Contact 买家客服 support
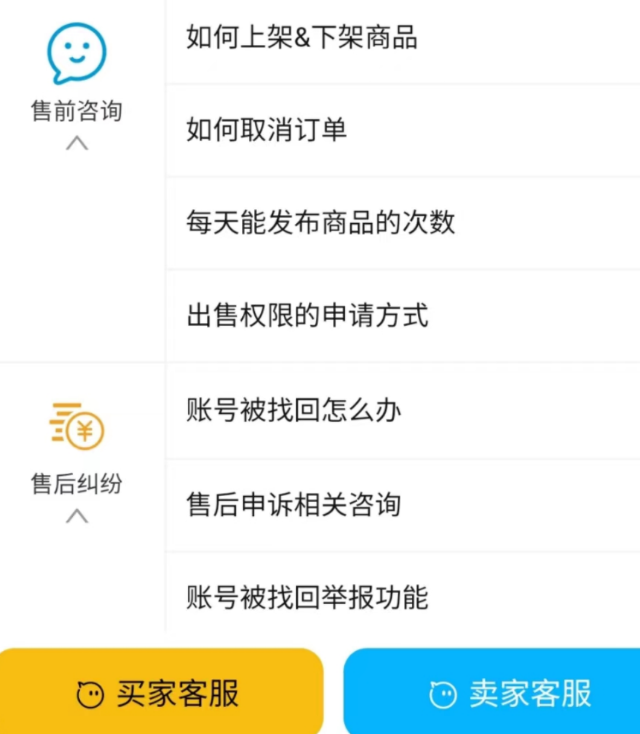 (160, 693)
